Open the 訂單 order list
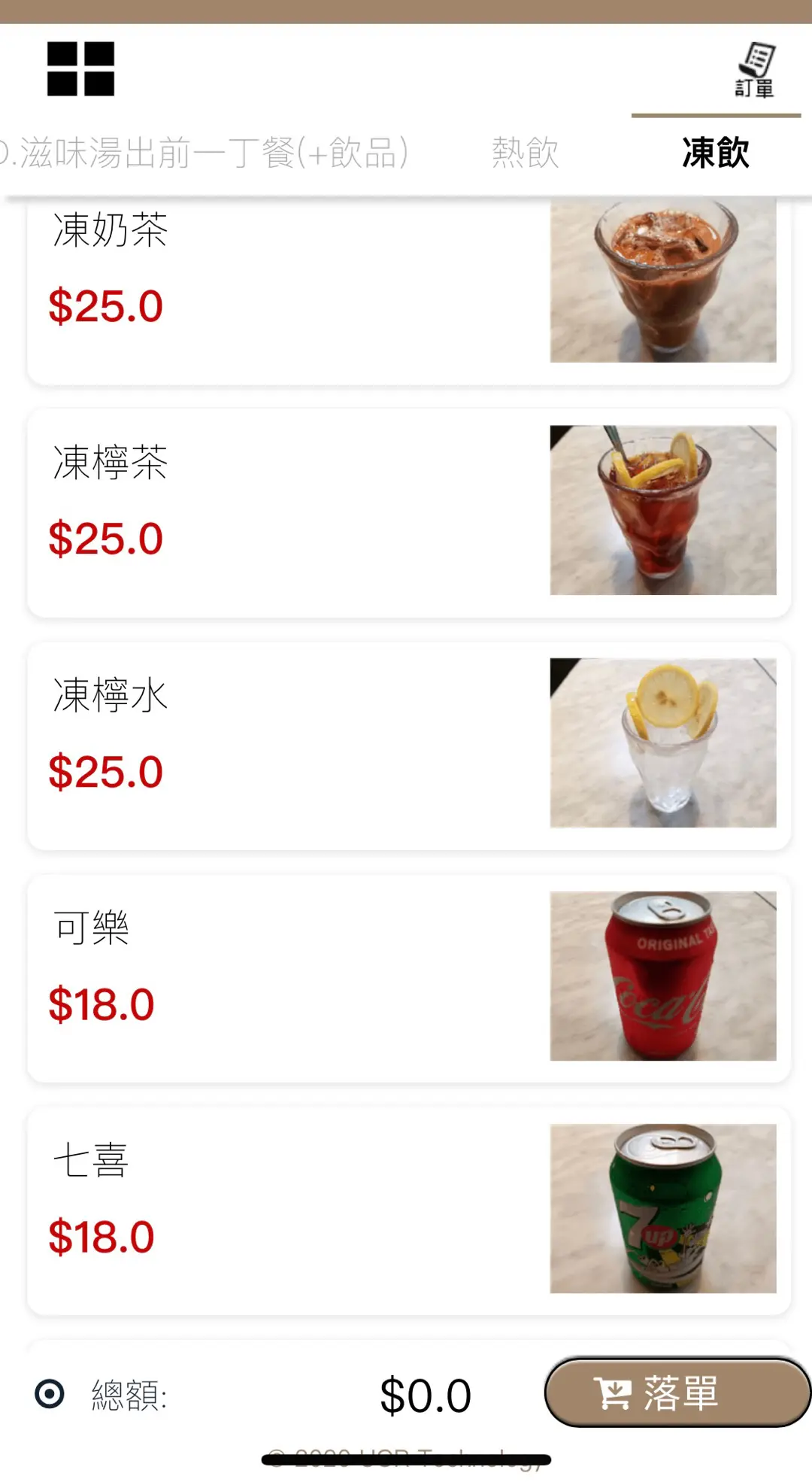This screenshot has width=812, height=1482. click(x=754, y=71)
